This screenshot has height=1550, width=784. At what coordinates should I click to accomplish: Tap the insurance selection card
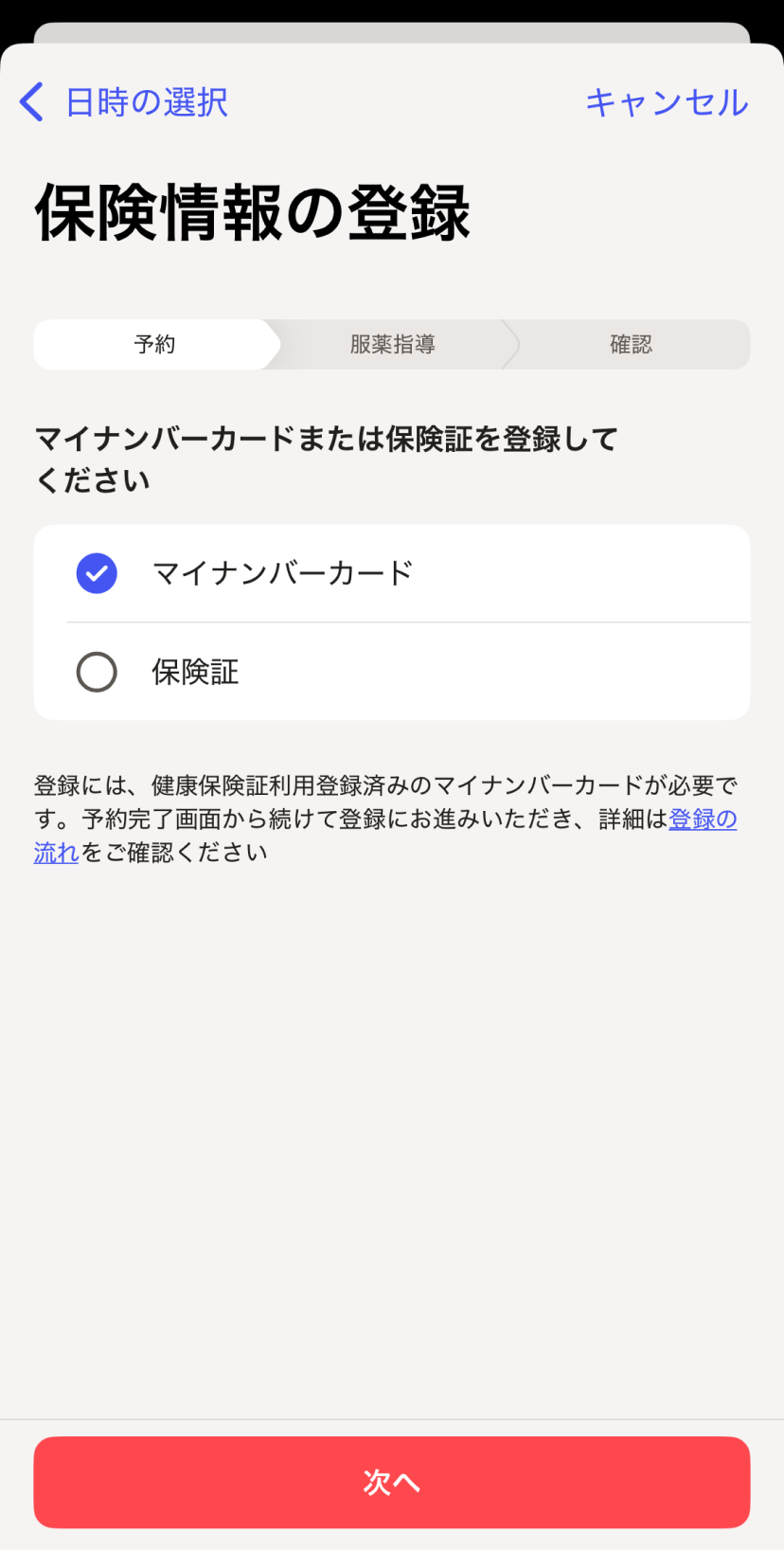click(391, 622)
